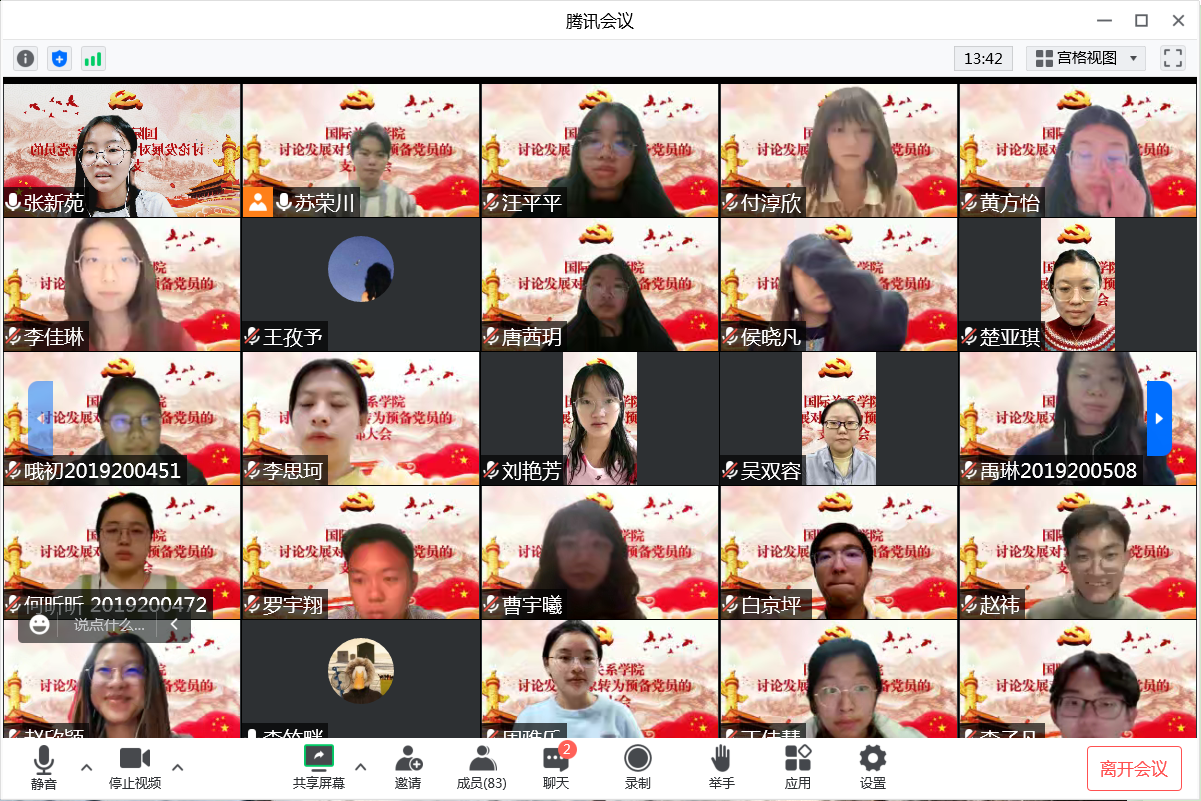Open the security shield icon
The image size is (1201, 801).
point(60,58)
